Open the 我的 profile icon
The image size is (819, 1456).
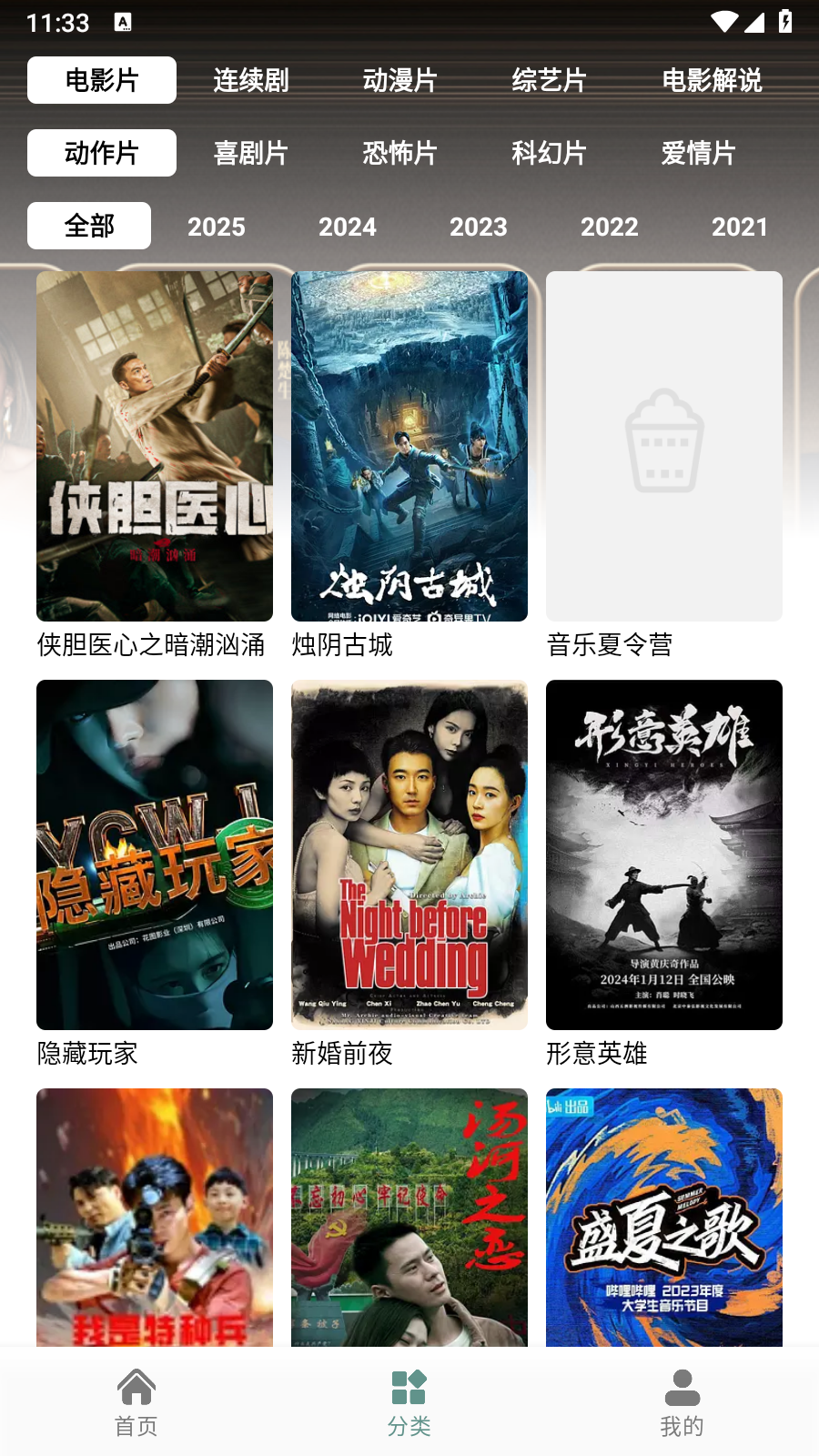[682, 1387]
